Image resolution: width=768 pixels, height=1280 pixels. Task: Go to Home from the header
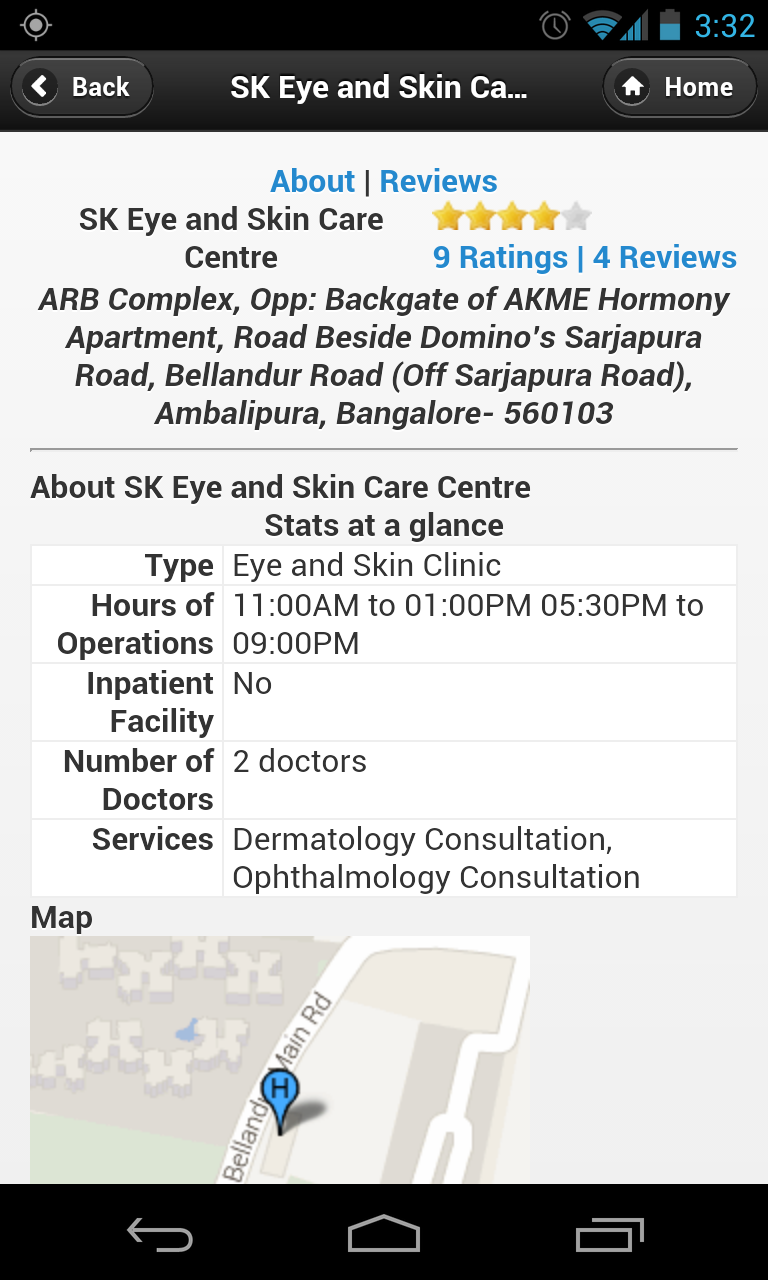(x=679, y=88)
